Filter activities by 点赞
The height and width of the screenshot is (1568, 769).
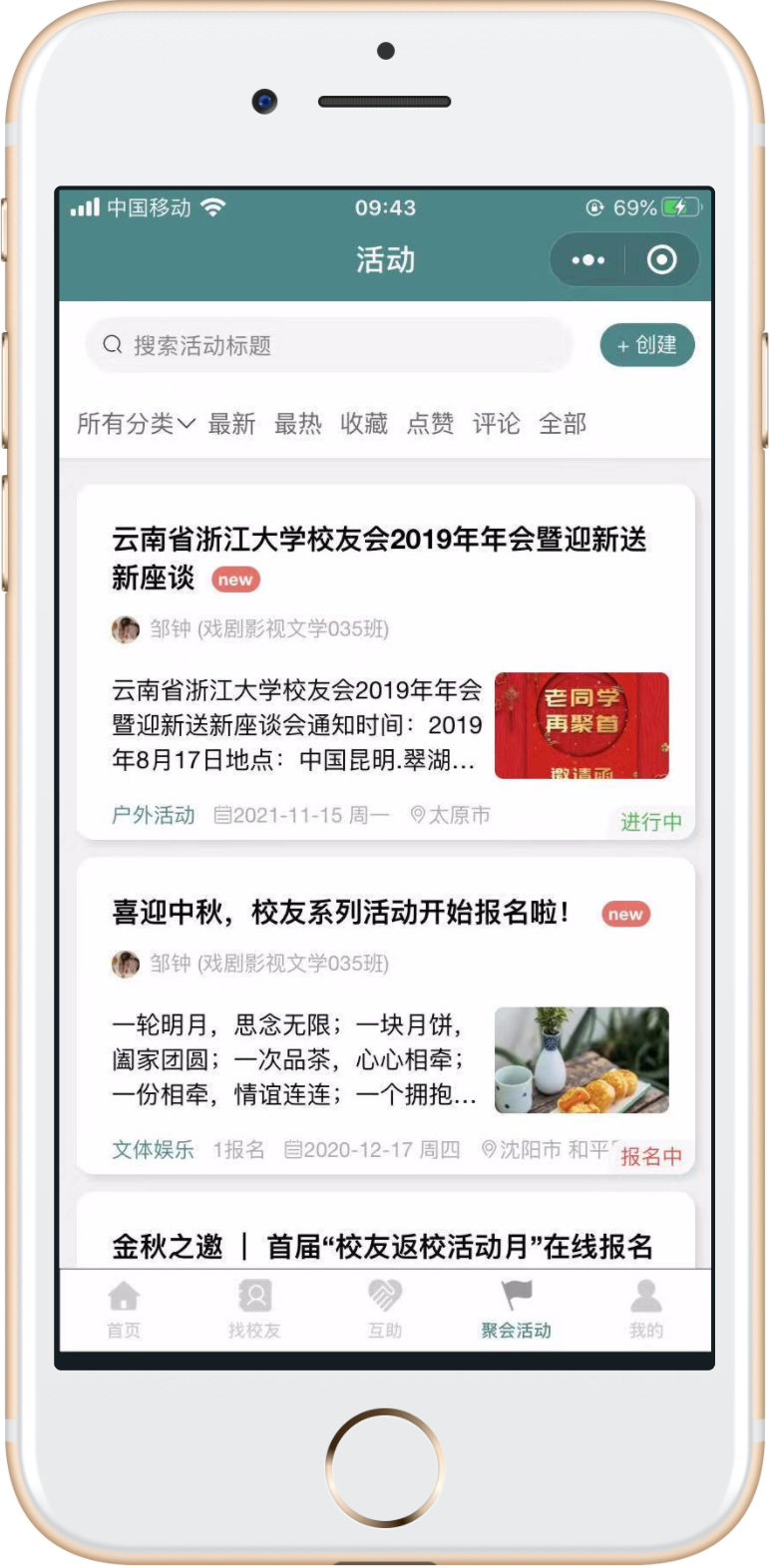(x=430, y=424)
